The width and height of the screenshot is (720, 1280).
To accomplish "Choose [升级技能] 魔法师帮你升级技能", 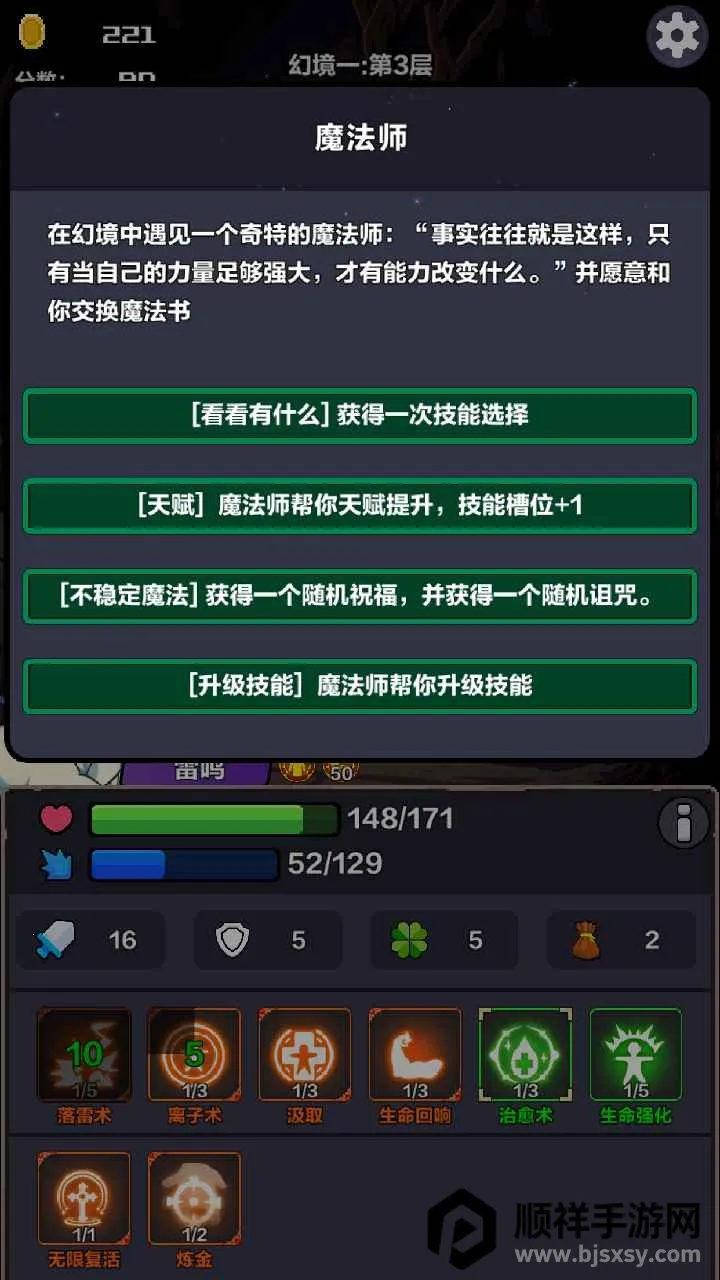I will 360,686.
